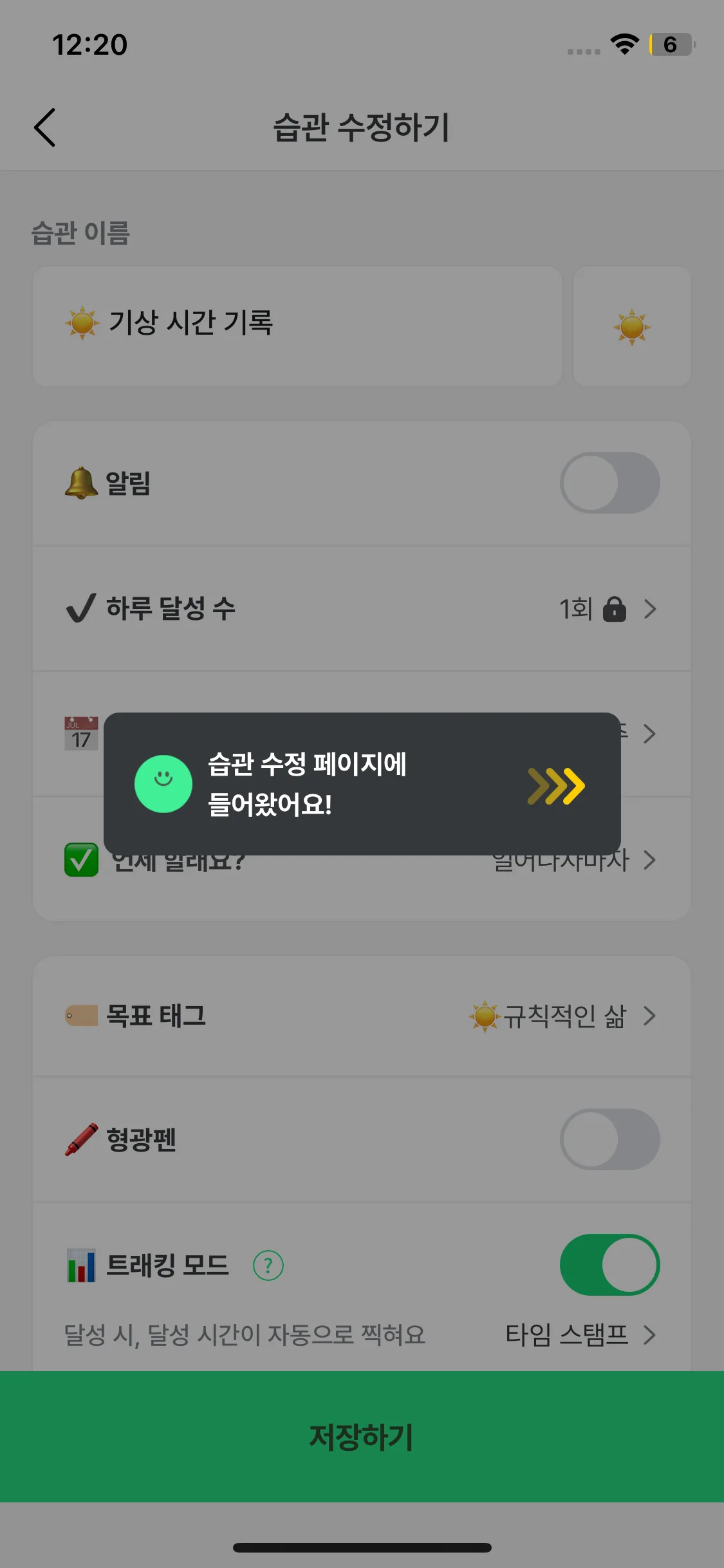Viewport: 724px width, 1568px height.
Task: Open 목표 태그 selection
Action: click(362, 1016)
